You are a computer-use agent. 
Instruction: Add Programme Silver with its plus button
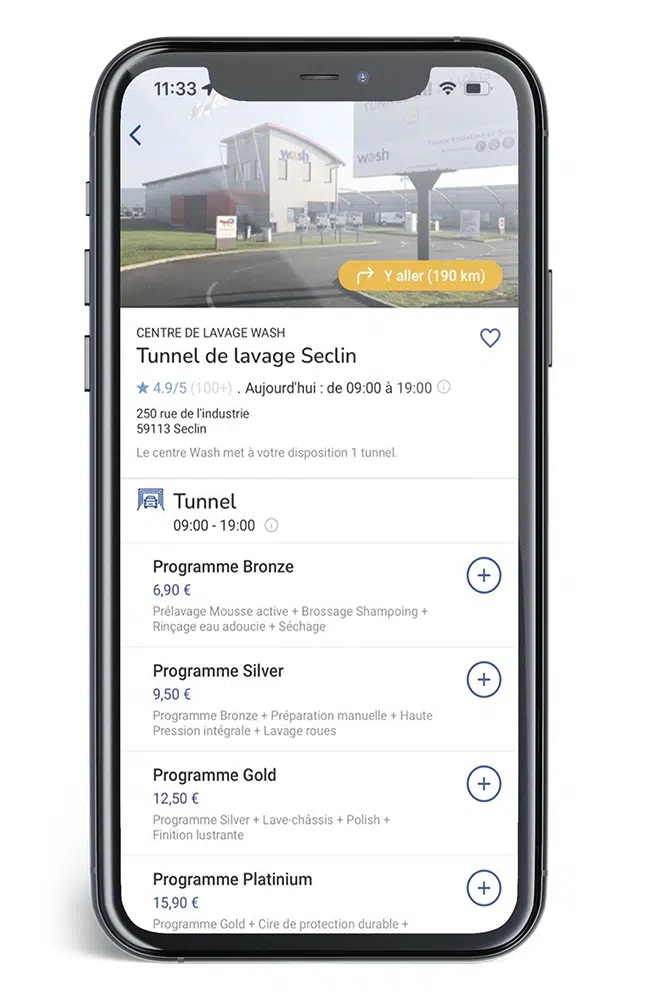pyautogui.click(x=484, y=680)
